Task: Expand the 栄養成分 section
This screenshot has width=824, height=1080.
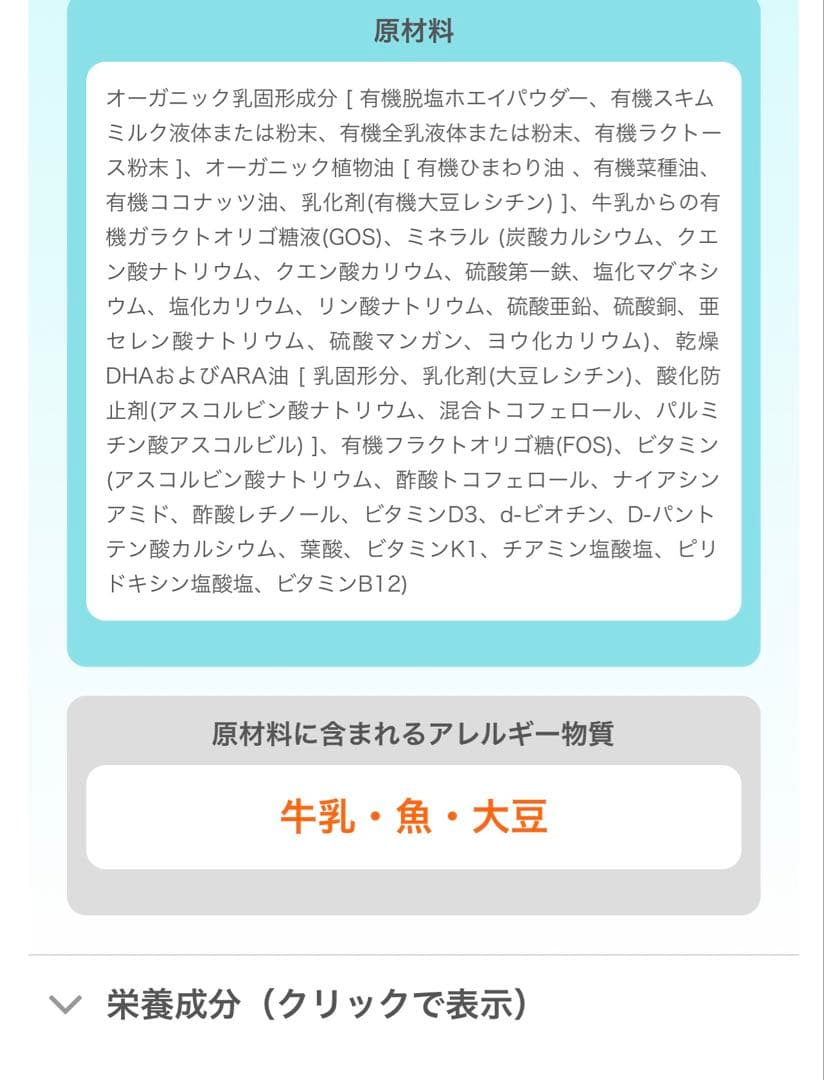Action: point(290,1004)
